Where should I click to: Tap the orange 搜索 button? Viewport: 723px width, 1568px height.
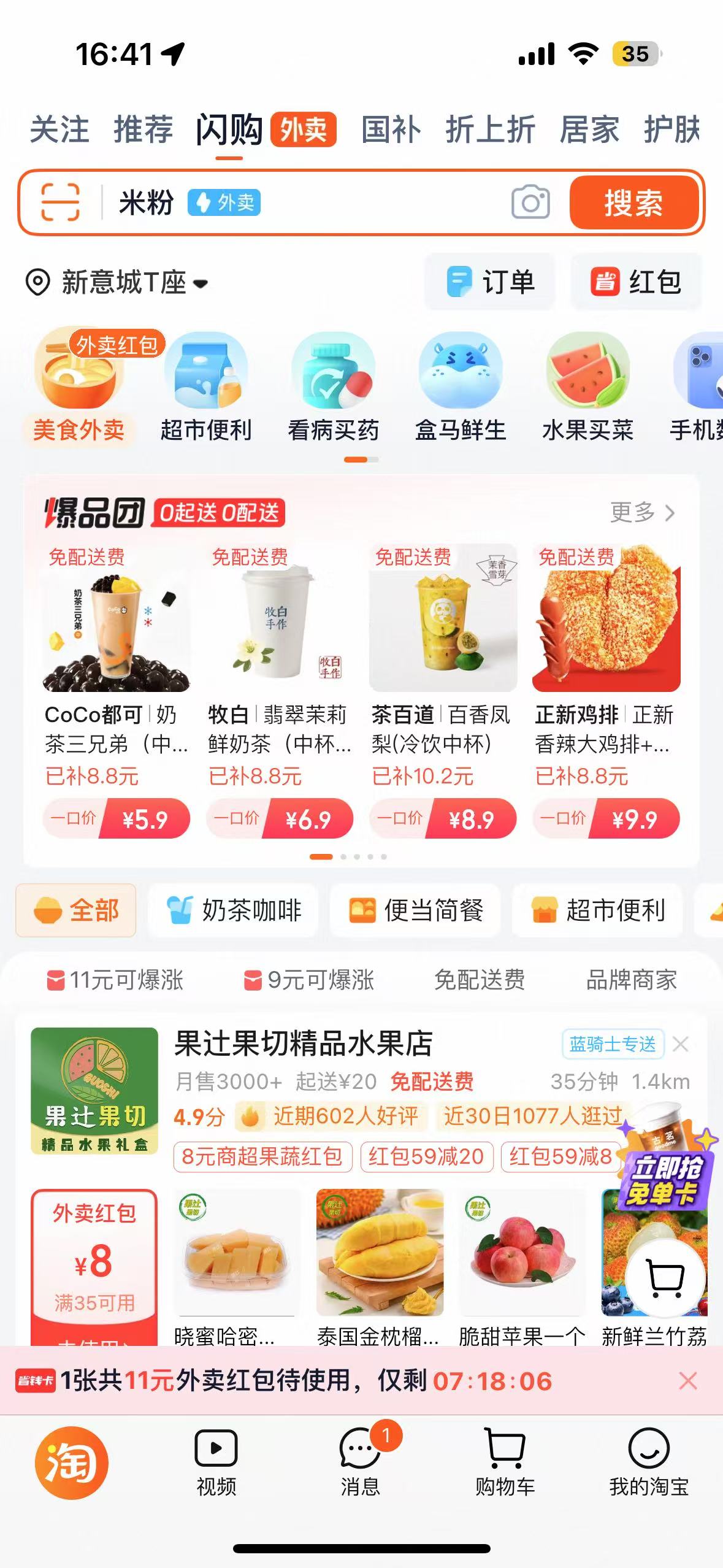[633, 202]
